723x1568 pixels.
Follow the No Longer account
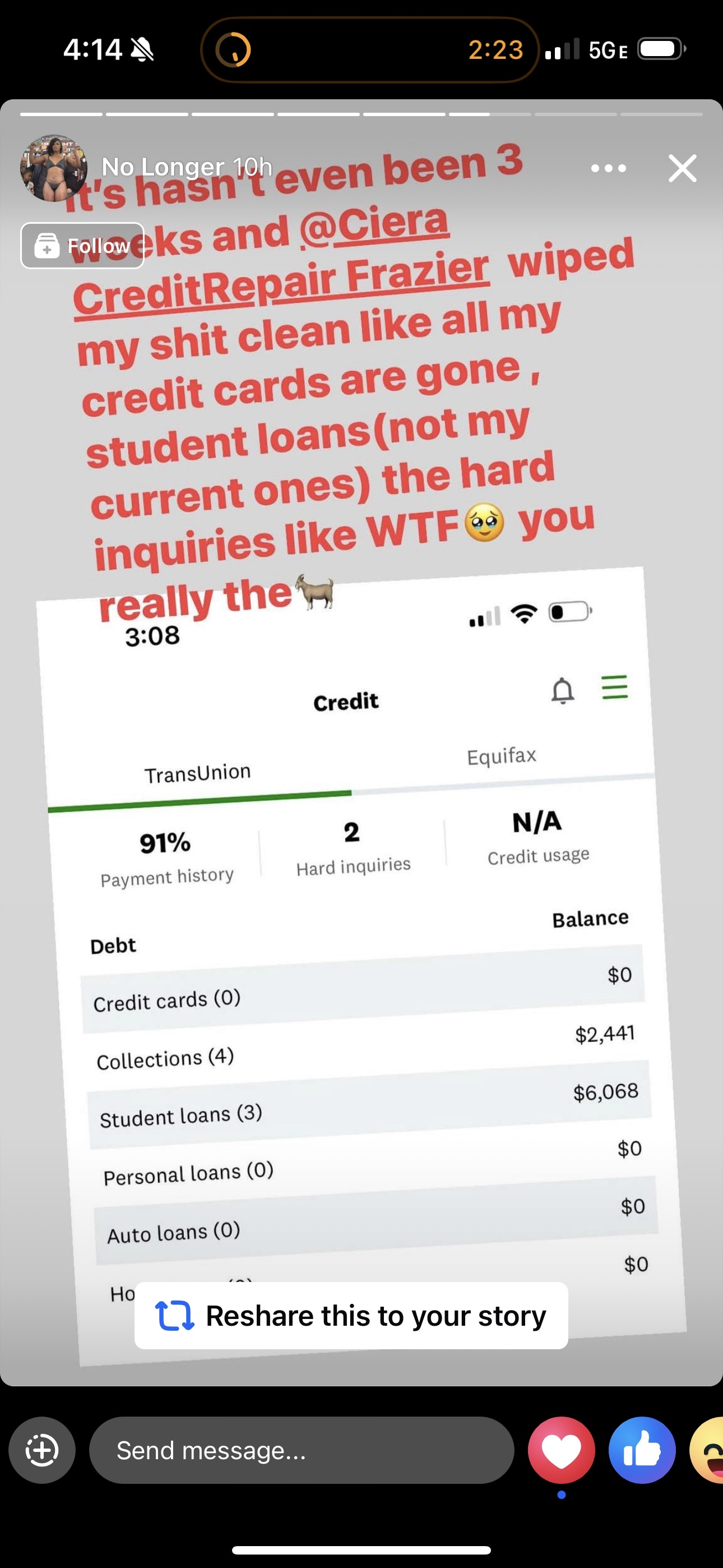coord(82,245)
